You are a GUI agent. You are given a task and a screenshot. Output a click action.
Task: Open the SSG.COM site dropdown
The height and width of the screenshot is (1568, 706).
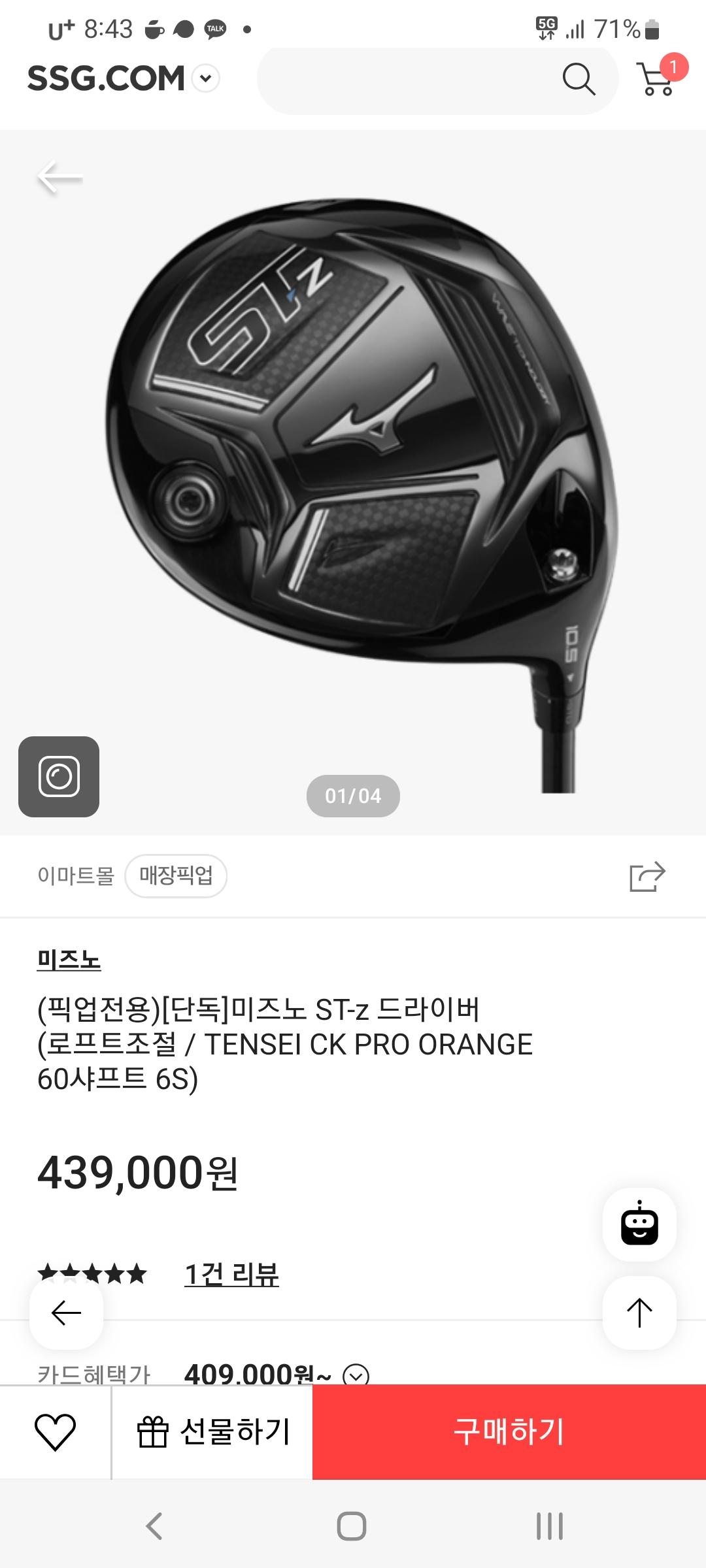click(x=206, y=79)
